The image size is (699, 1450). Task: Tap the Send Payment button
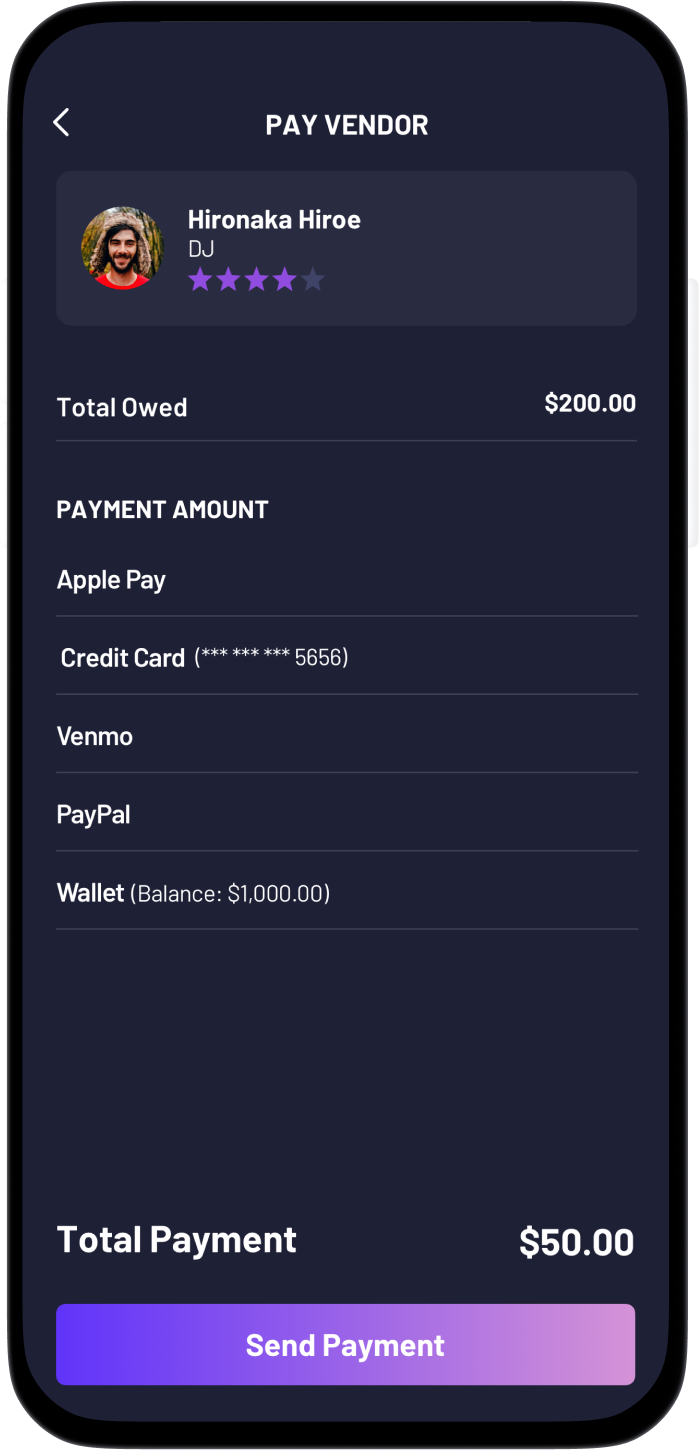345,1345
